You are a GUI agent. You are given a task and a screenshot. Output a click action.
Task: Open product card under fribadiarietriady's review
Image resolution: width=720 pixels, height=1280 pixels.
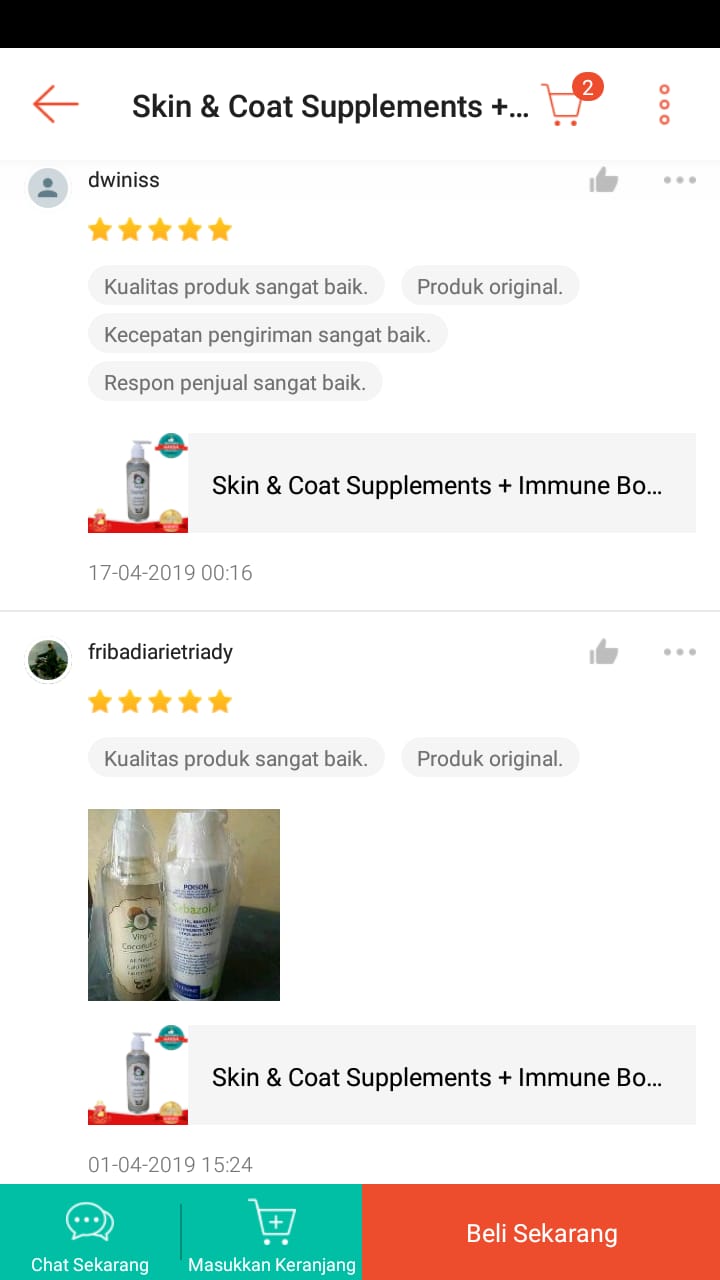[x=391, y=1075]
